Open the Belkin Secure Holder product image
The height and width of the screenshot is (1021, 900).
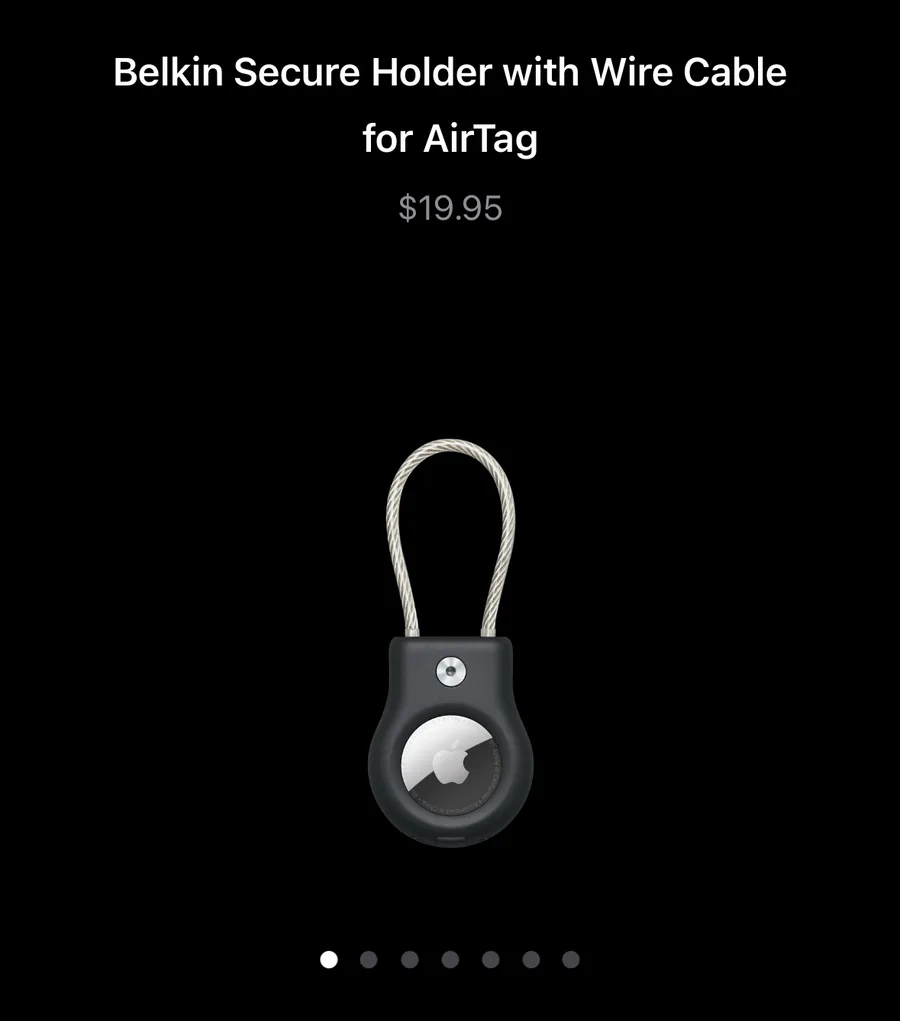click(451, 643)
